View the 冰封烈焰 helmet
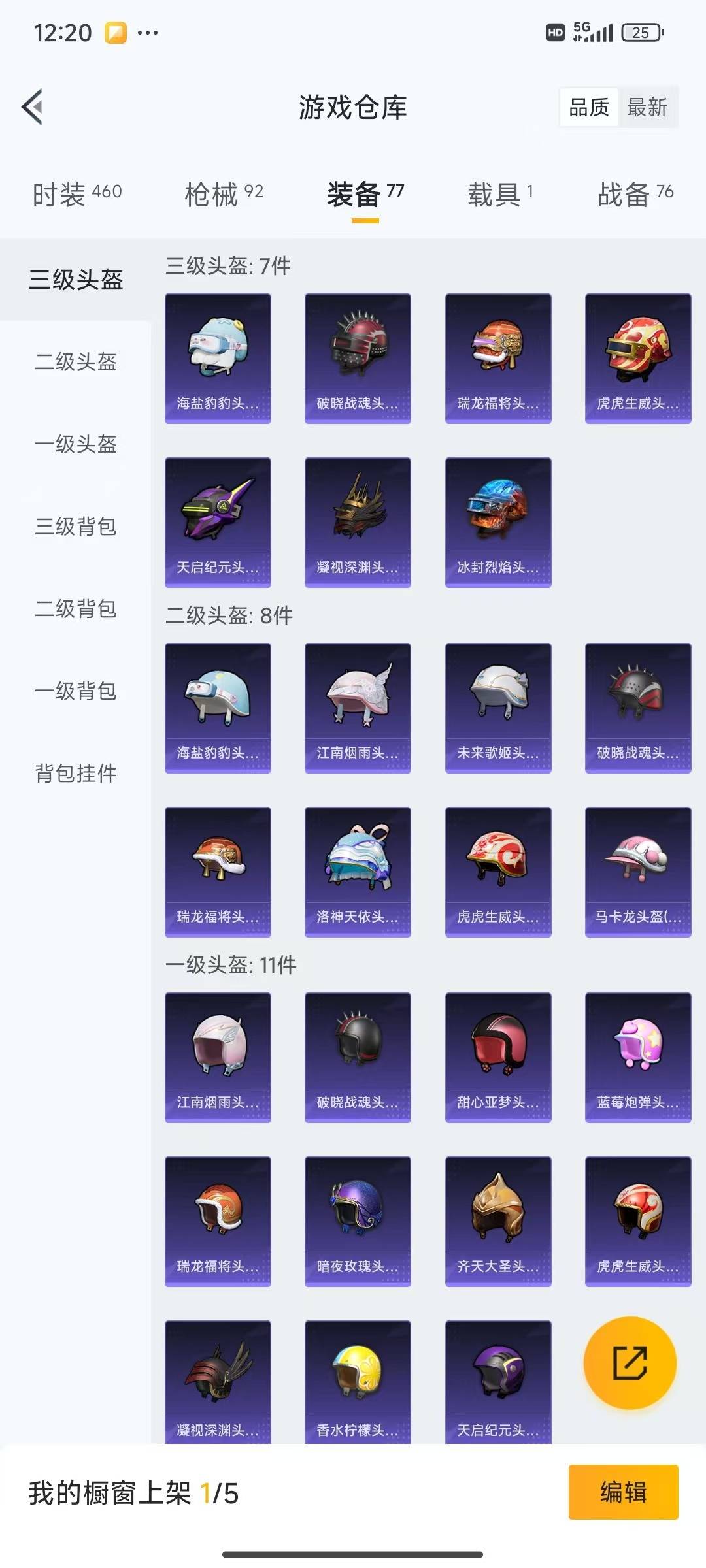Viewport: 706px width, 1568px height. tap(498, 522)
